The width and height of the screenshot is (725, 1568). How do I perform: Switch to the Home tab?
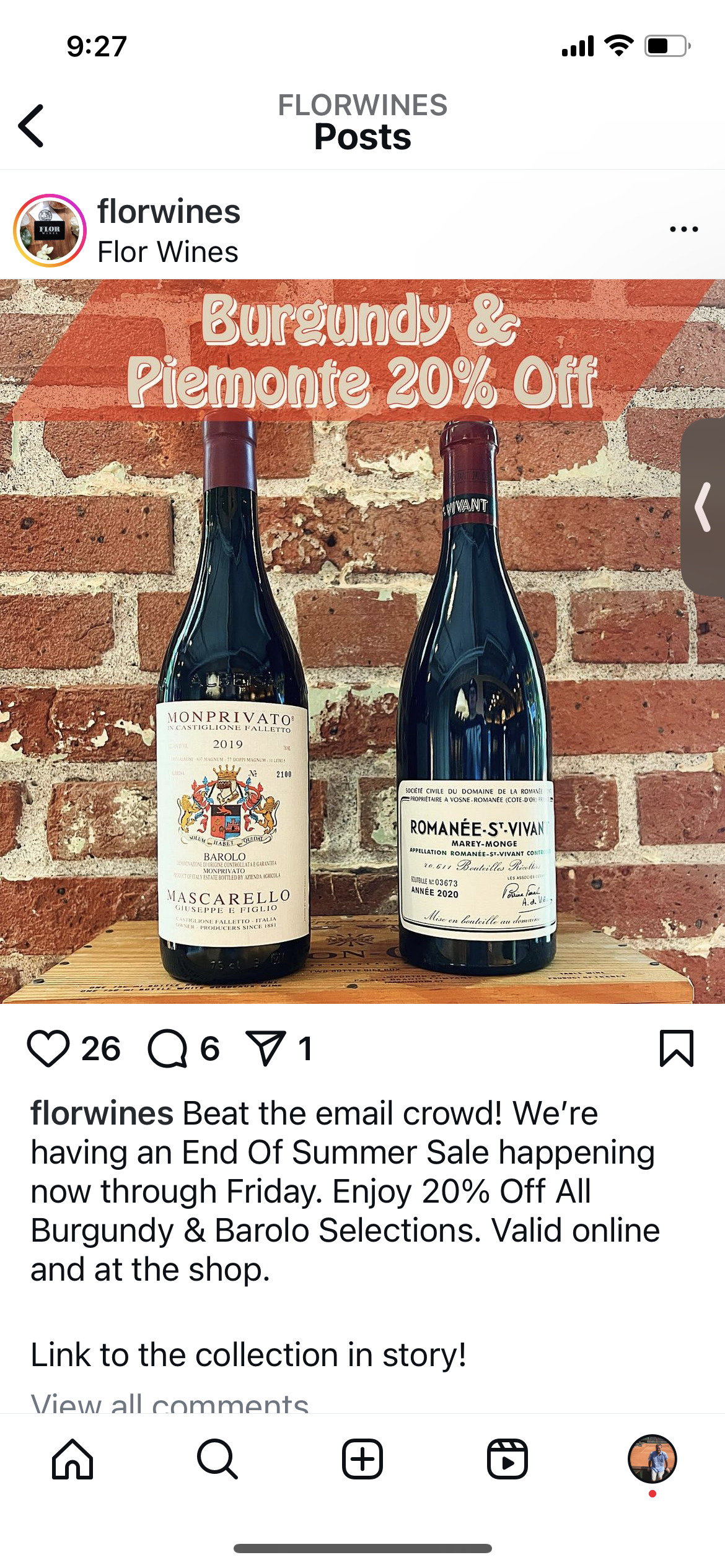tap(72, 1459)
